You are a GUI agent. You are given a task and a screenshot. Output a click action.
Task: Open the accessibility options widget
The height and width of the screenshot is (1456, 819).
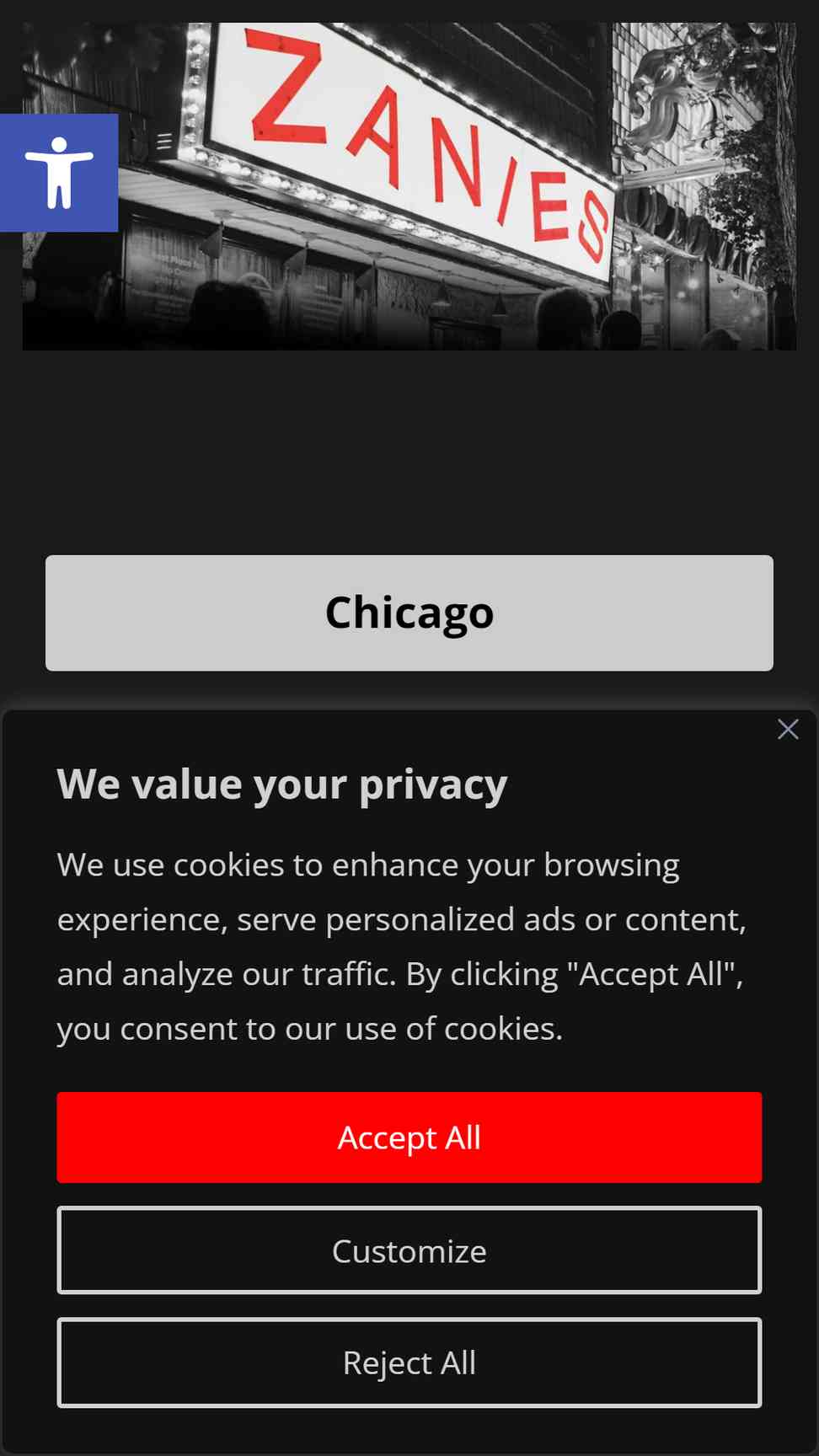(x=59, y=173)
